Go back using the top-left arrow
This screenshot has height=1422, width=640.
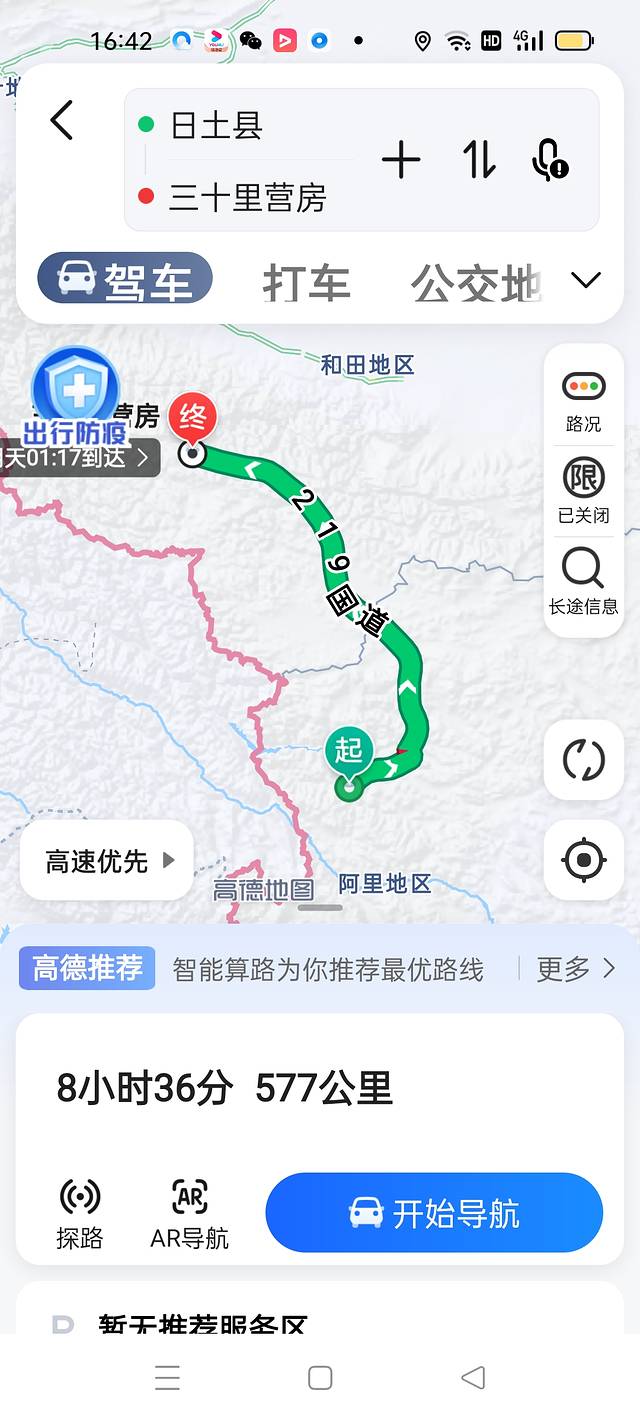tap(62, 121)
